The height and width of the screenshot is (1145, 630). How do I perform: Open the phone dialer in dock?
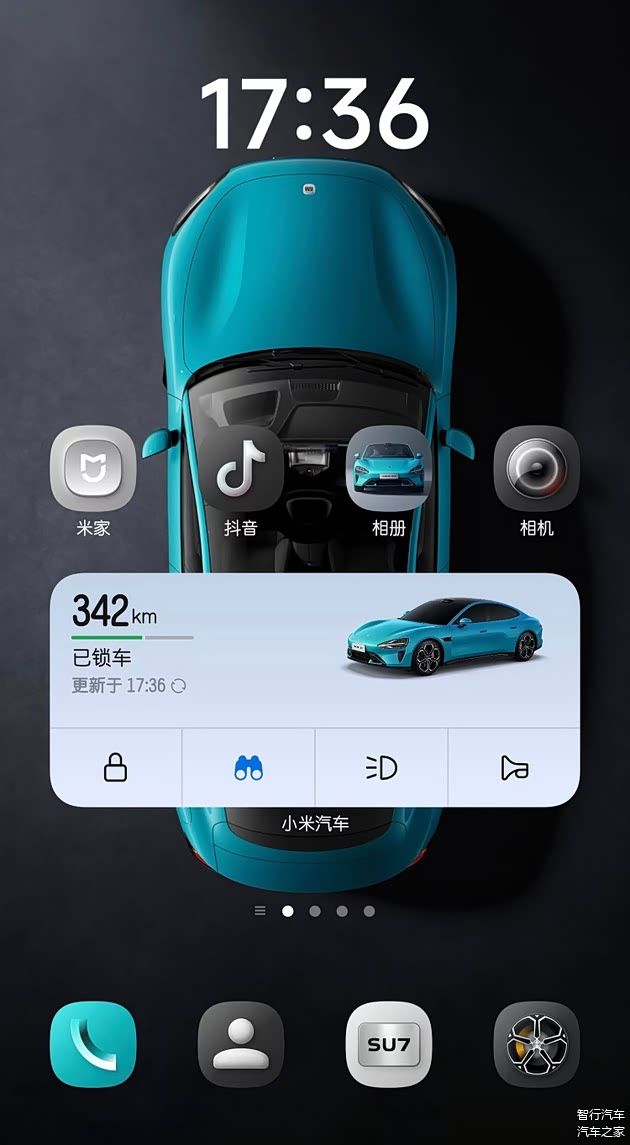(93, 1044)
